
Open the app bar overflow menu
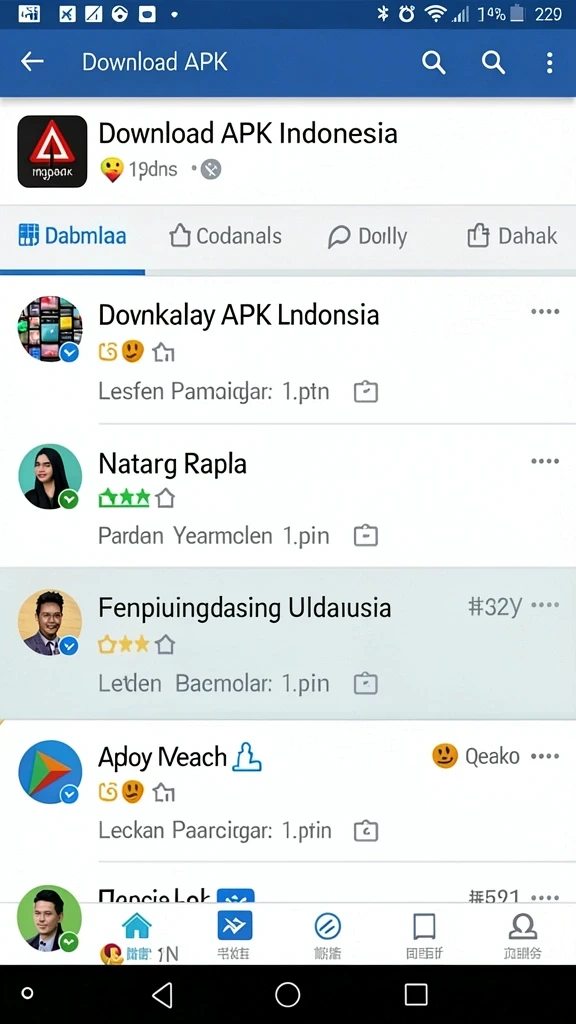pos(549,63)
